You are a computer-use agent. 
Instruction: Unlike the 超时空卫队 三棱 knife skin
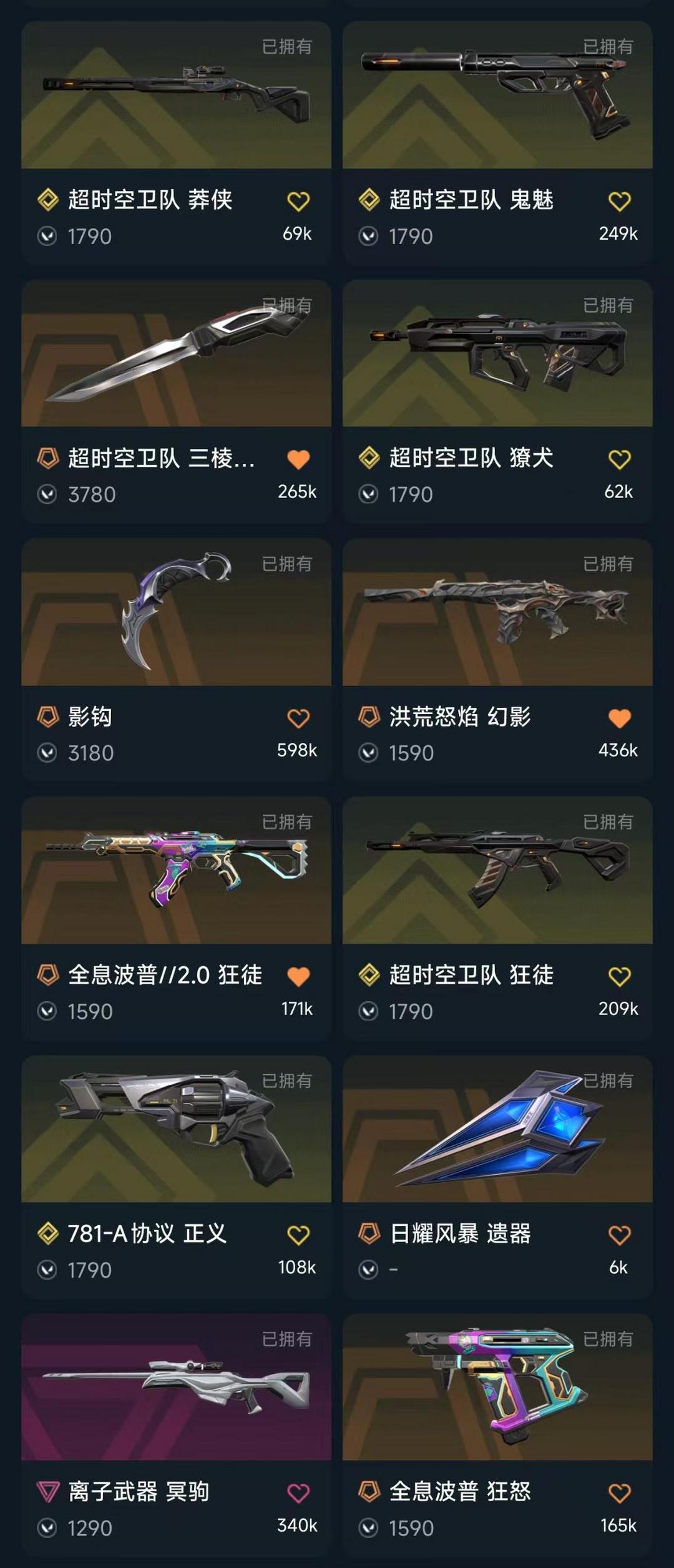[x=298, y=459]
